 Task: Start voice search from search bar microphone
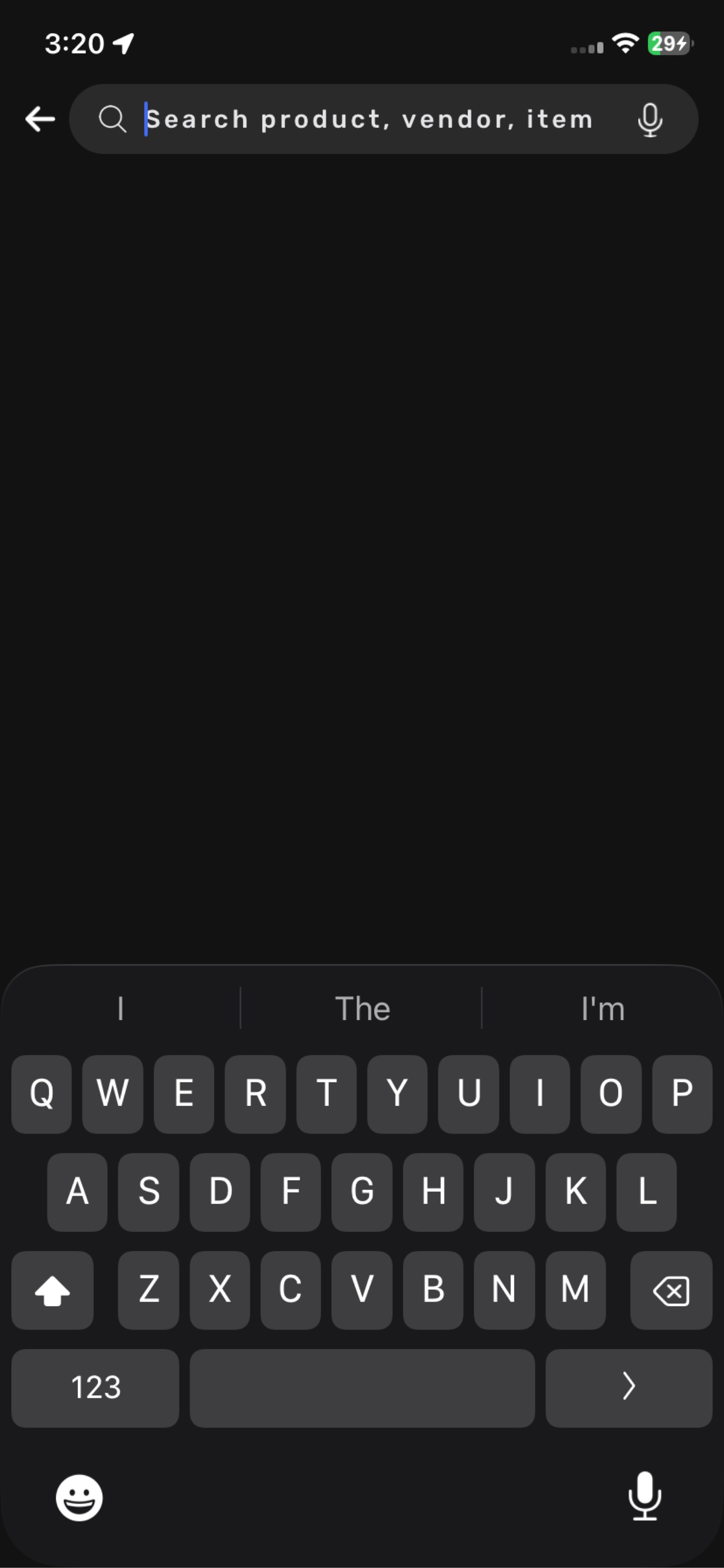pos(650,119)
